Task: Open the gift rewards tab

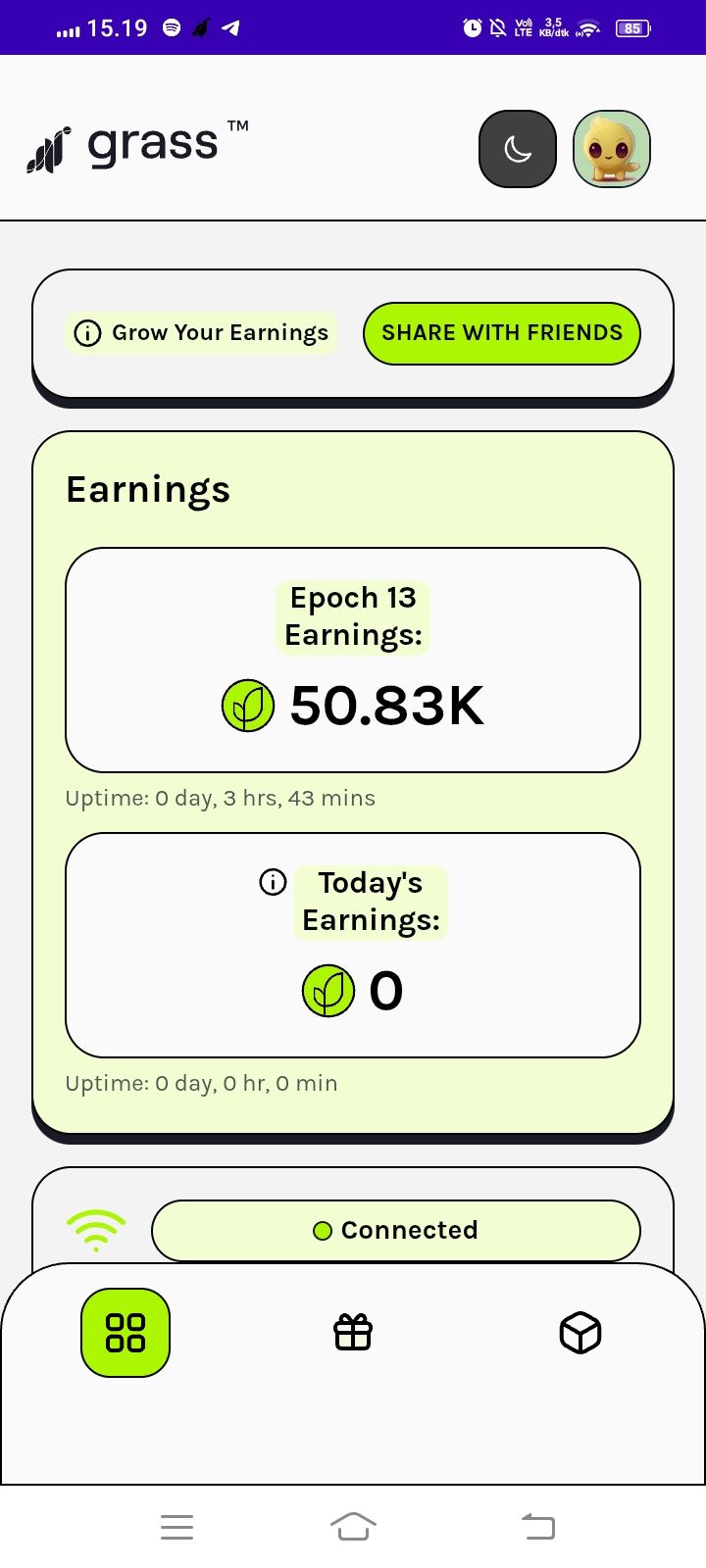Action: coord(353,1333)
